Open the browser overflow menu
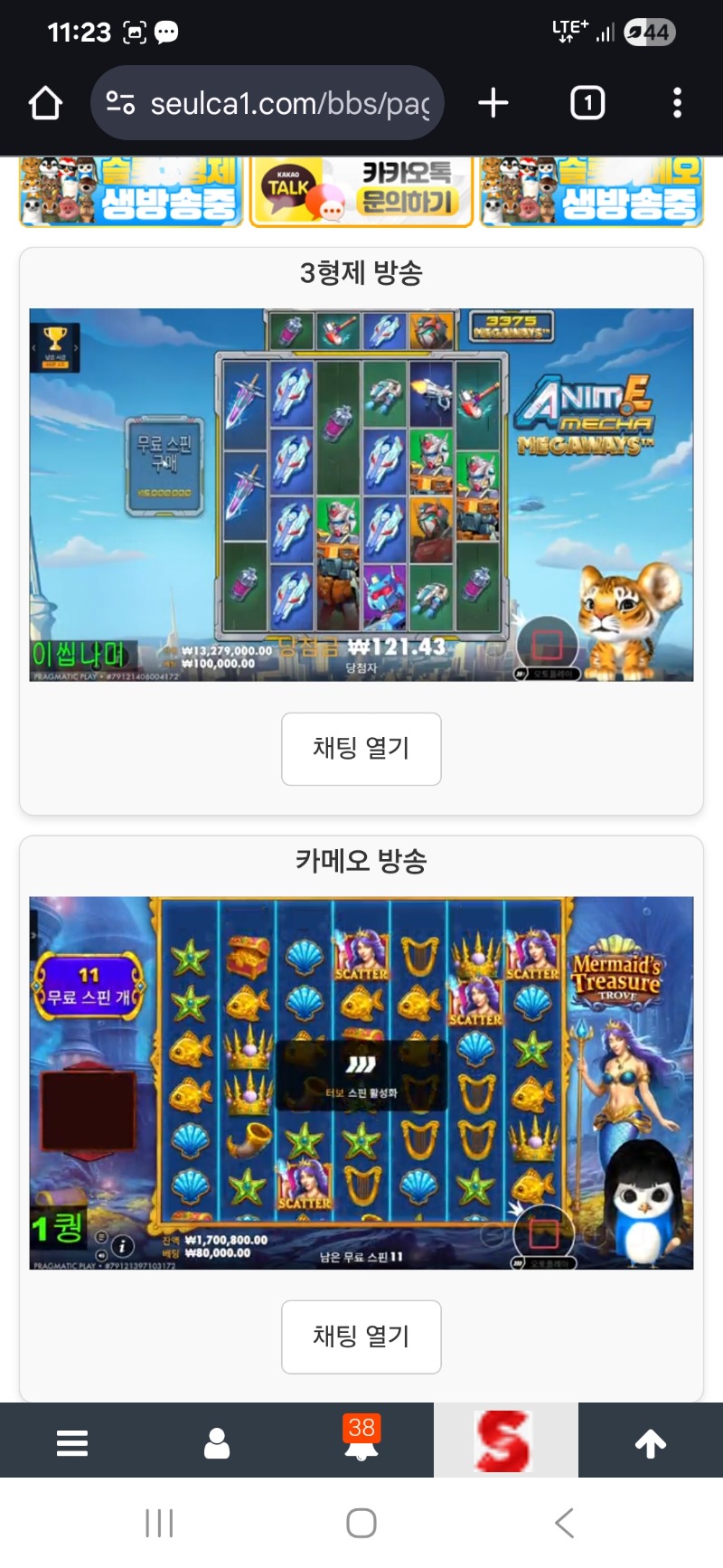Viewport: 723px width, 1568px height. 677,103
